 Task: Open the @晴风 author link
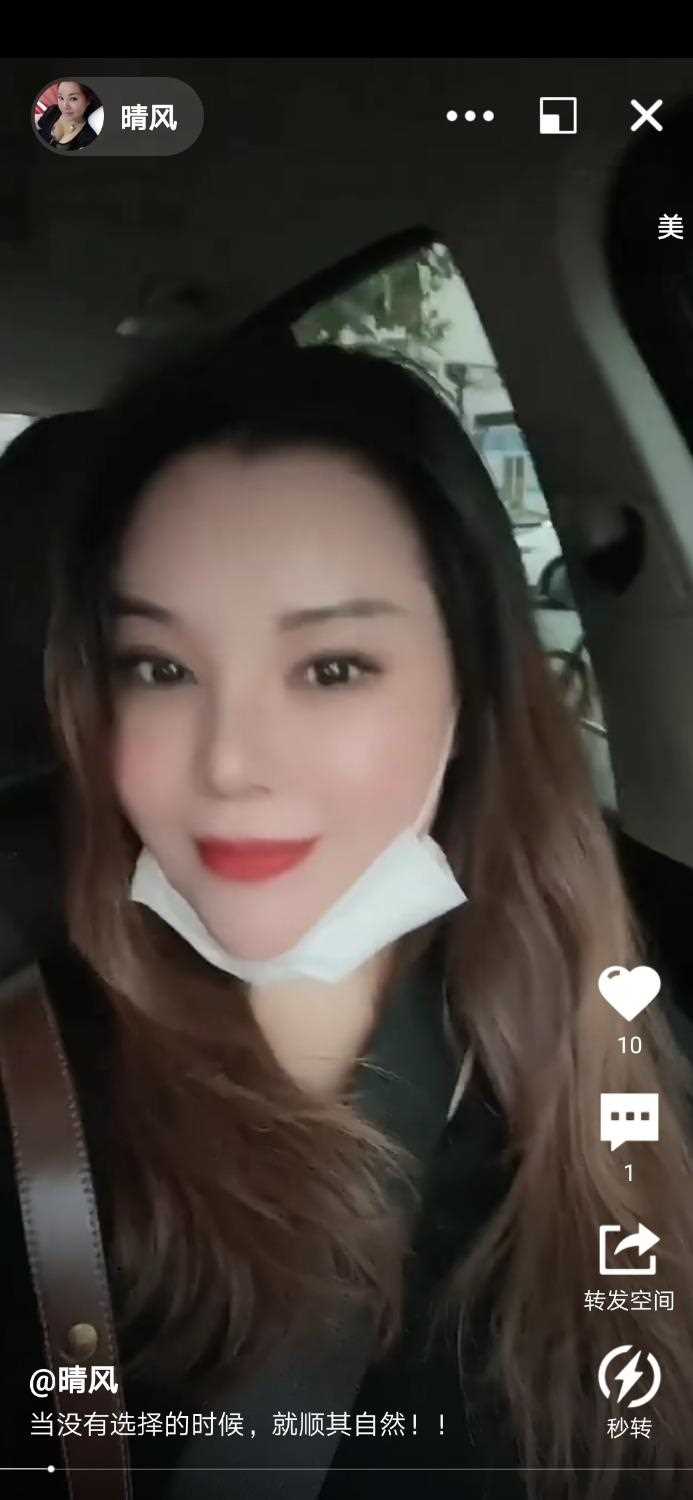[x=74, y=1382]
